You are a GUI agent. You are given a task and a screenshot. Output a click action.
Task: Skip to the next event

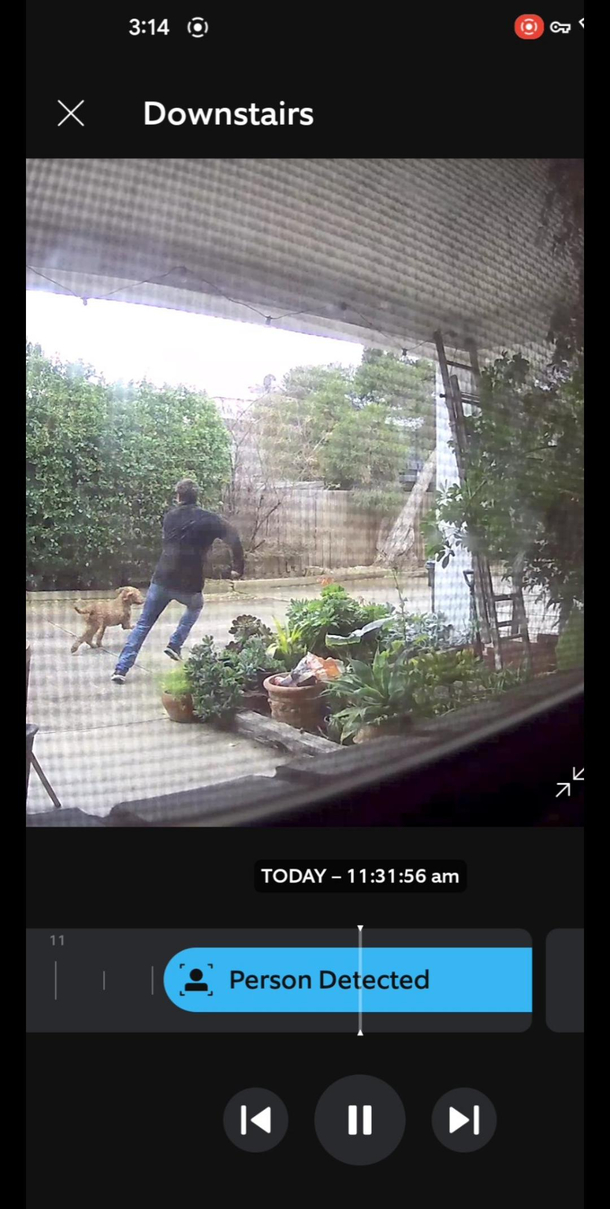point(464,1120)
